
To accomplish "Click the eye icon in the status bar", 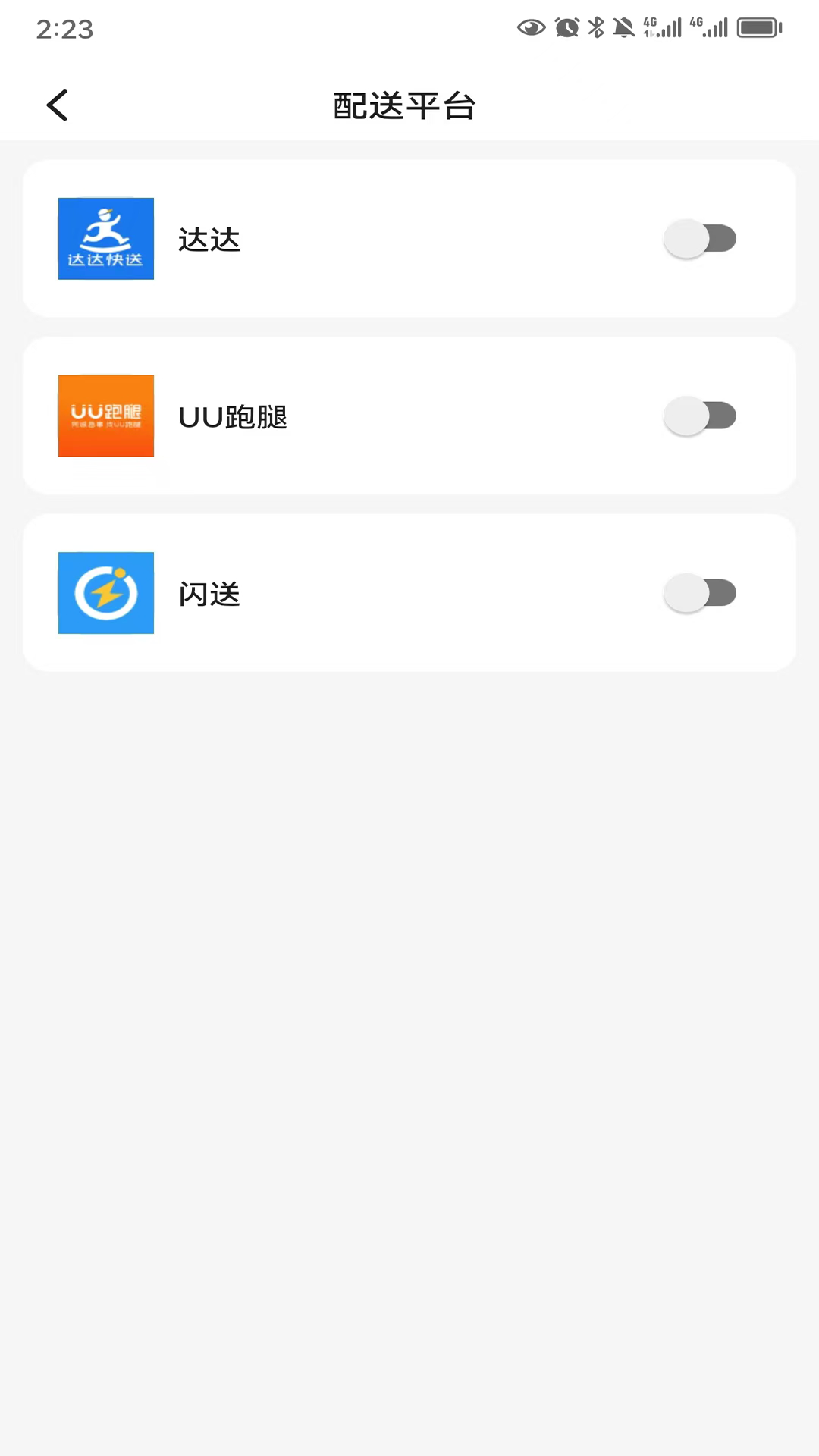I will [531, 27].
